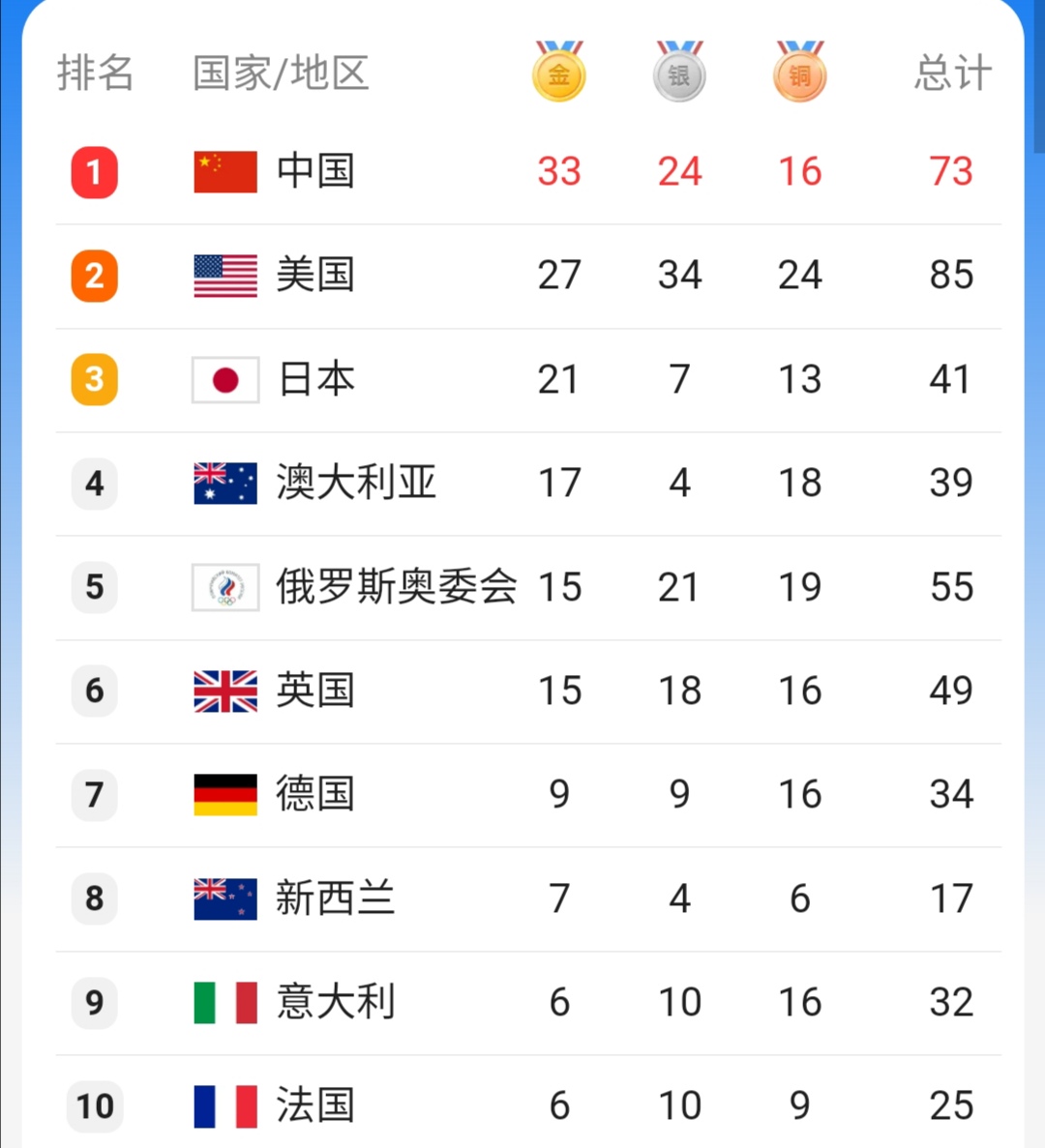Select the United States flag icon

click(224, 275)
